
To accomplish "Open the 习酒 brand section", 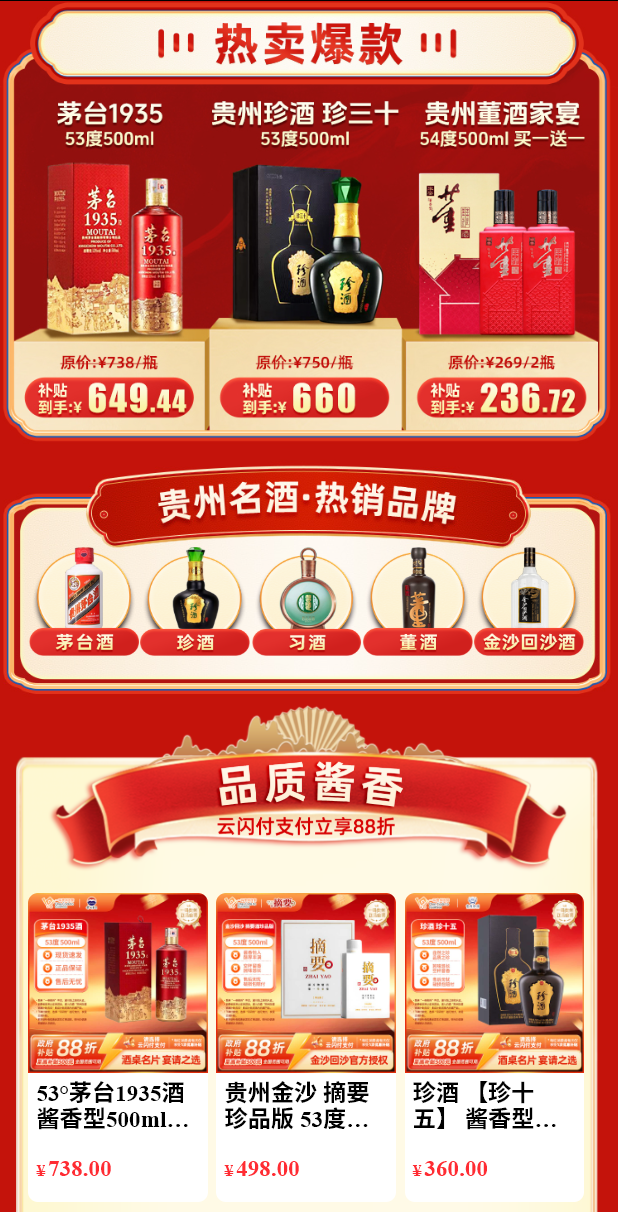I will click(x=307, y=600).
